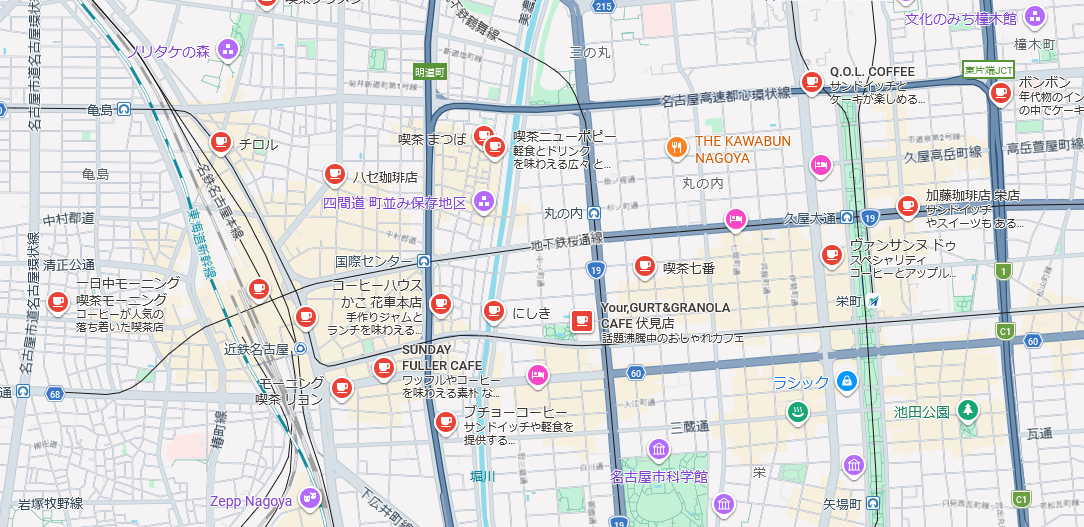Select the 四間道 町並み保存地区 marker
Screen dimensions: 1084x527
pyautogui.click(x=484, y=203)
